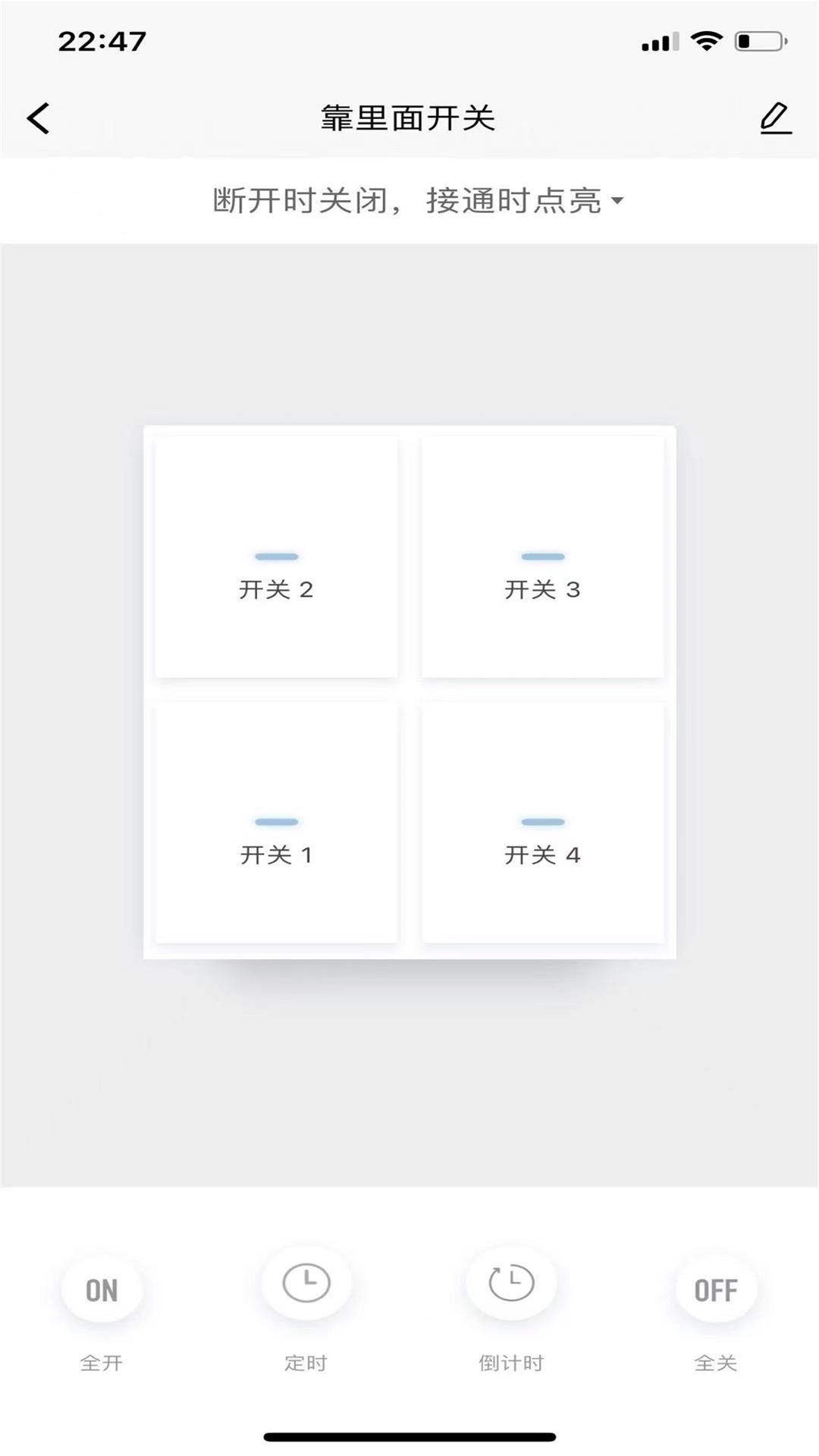Tap the back arrow icon
The image size is (819, 1456).
[x=37, y=118]
